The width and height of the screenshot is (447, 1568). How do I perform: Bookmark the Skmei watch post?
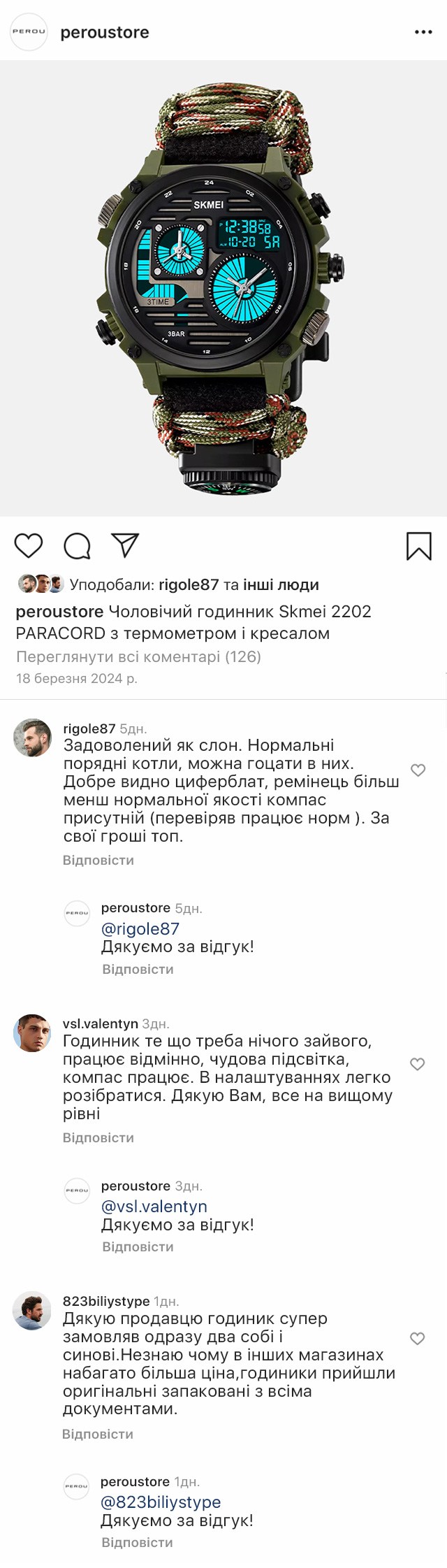tap(418, 546)
